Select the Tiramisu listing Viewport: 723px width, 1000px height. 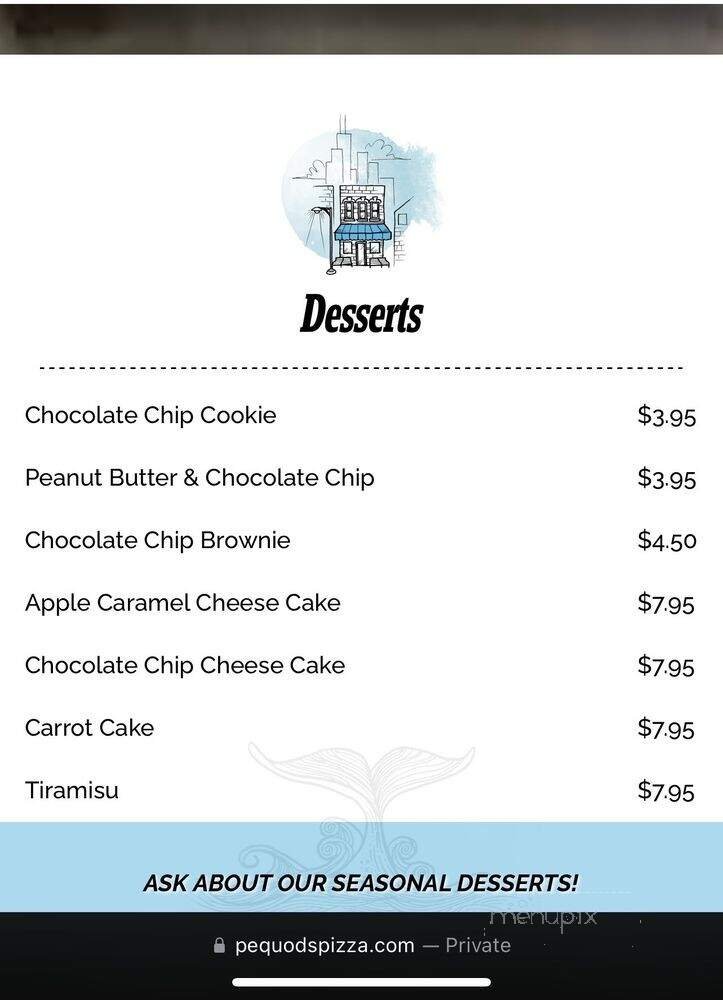pyautogui.click(x=72, y=790)
